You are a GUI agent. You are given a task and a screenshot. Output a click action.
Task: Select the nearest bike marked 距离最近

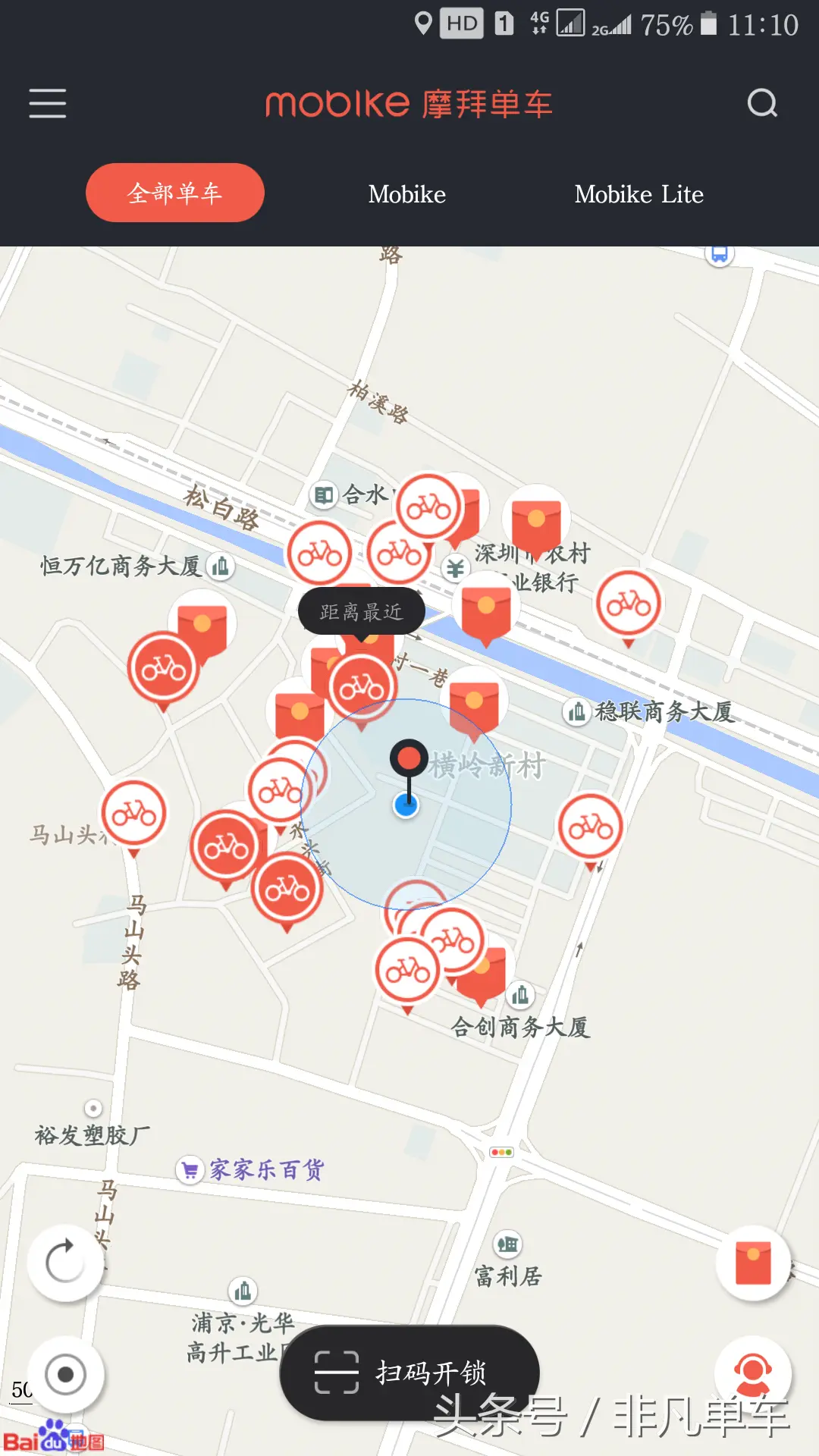click(x=362, y=687)
